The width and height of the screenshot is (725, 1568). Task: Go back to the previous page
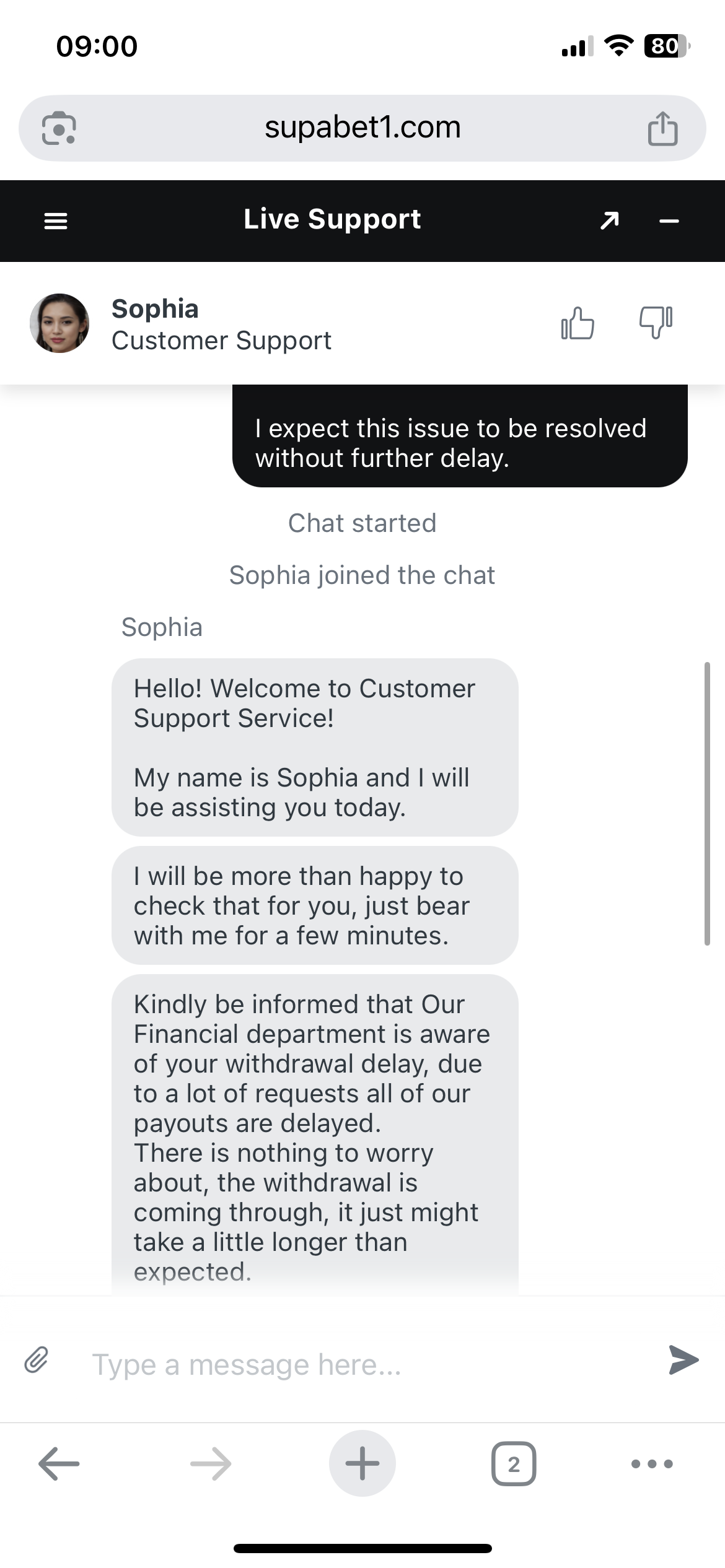point(59,1464)
